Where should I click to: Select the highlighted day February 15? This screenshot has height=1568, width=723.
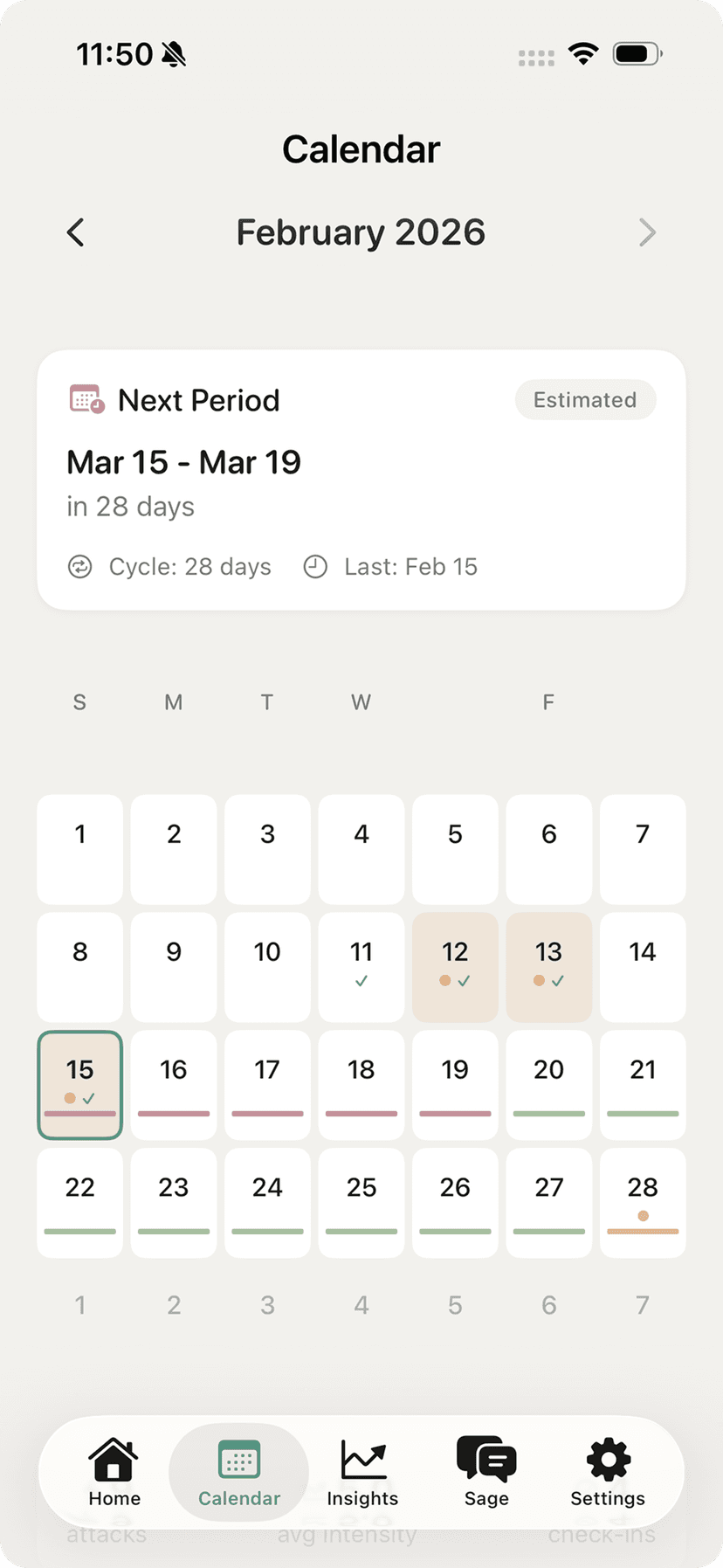[x=79, y=1085]
